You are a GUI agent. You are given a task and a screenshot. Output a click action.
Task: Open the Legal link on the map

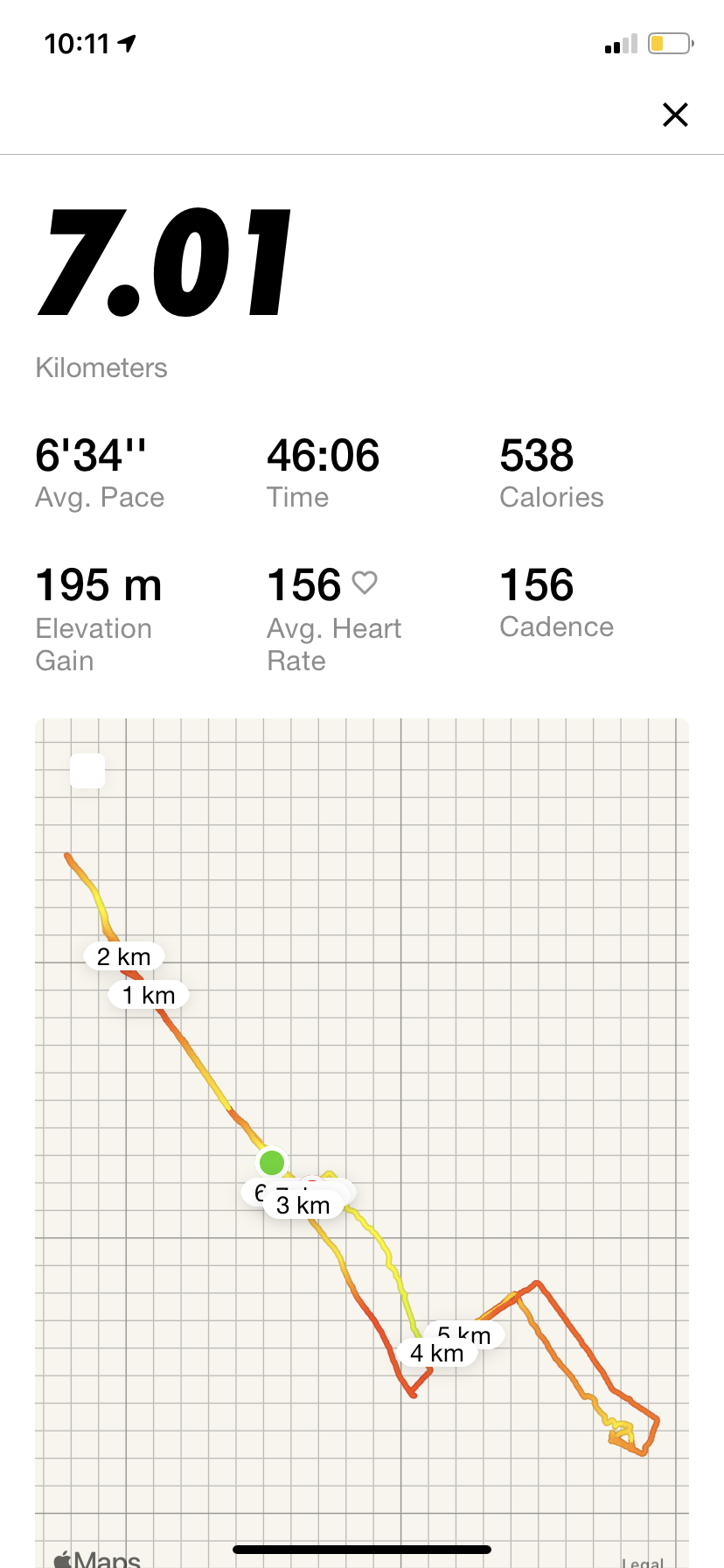642,1560
